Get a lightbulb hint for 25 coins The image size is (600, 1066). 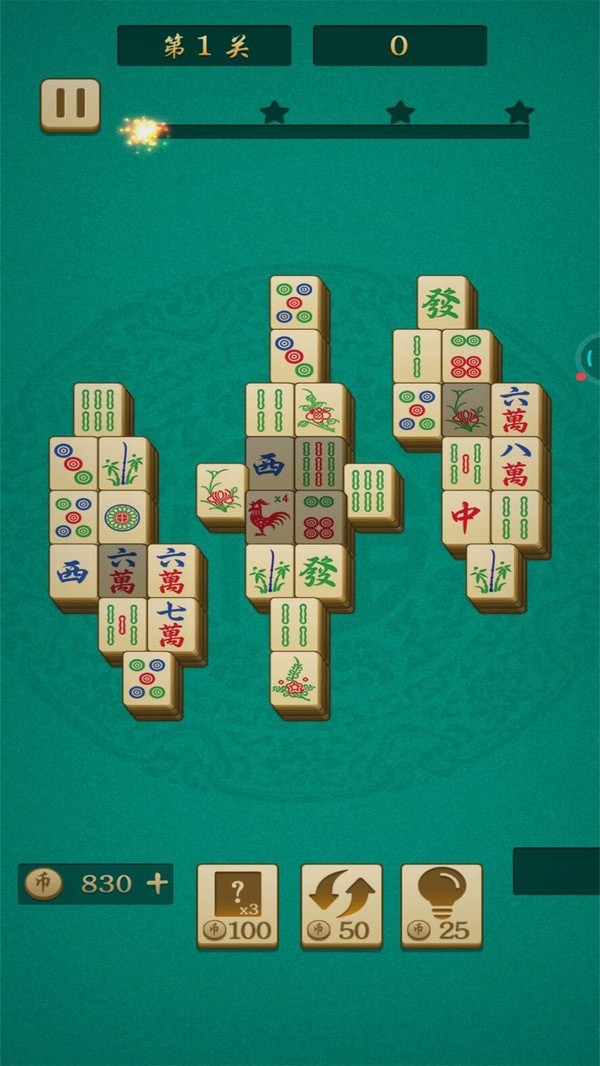tap(441, 905)
